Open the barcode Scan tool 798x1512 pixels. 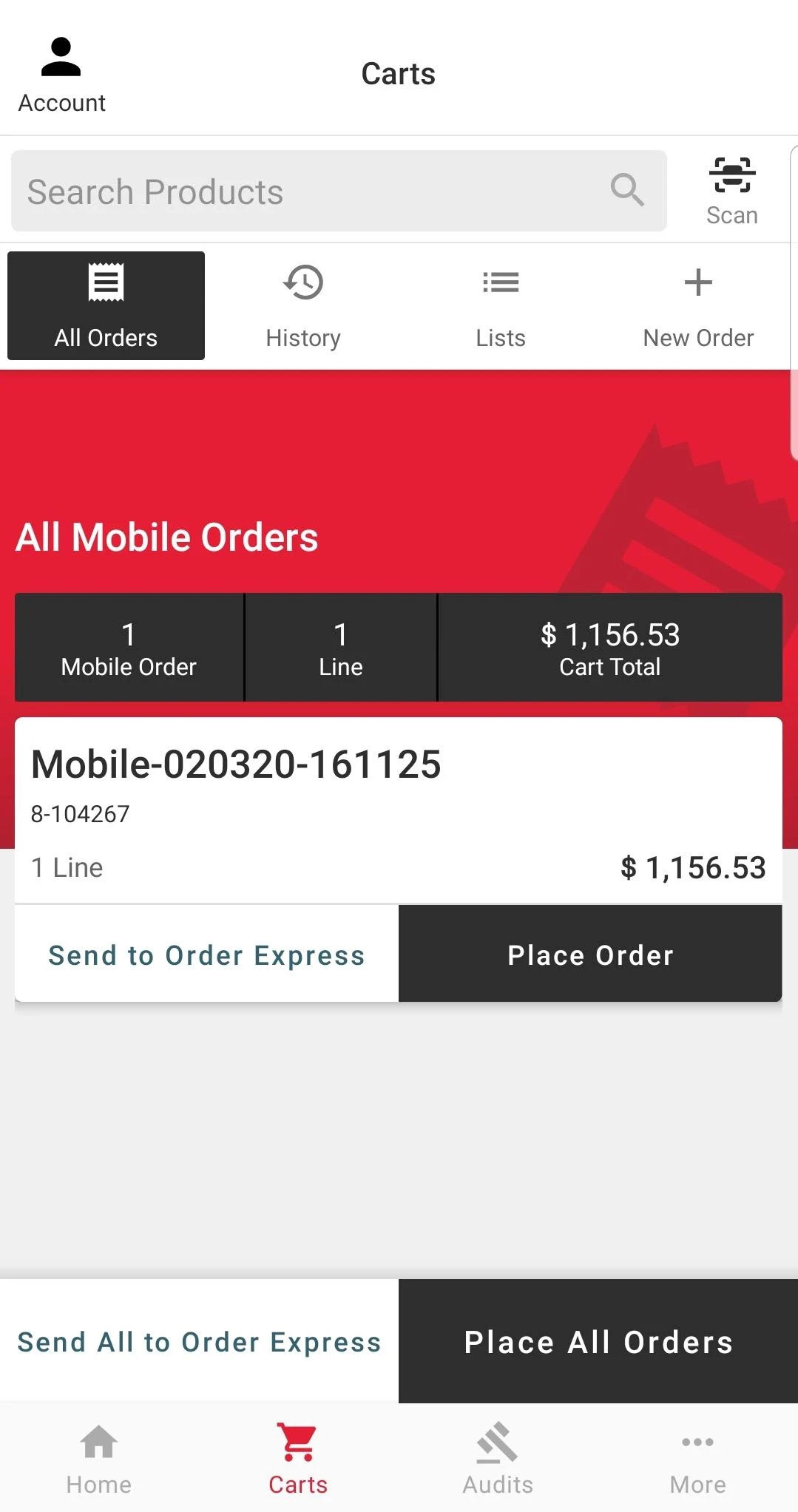pyautogui.click(x=731, y=191)
